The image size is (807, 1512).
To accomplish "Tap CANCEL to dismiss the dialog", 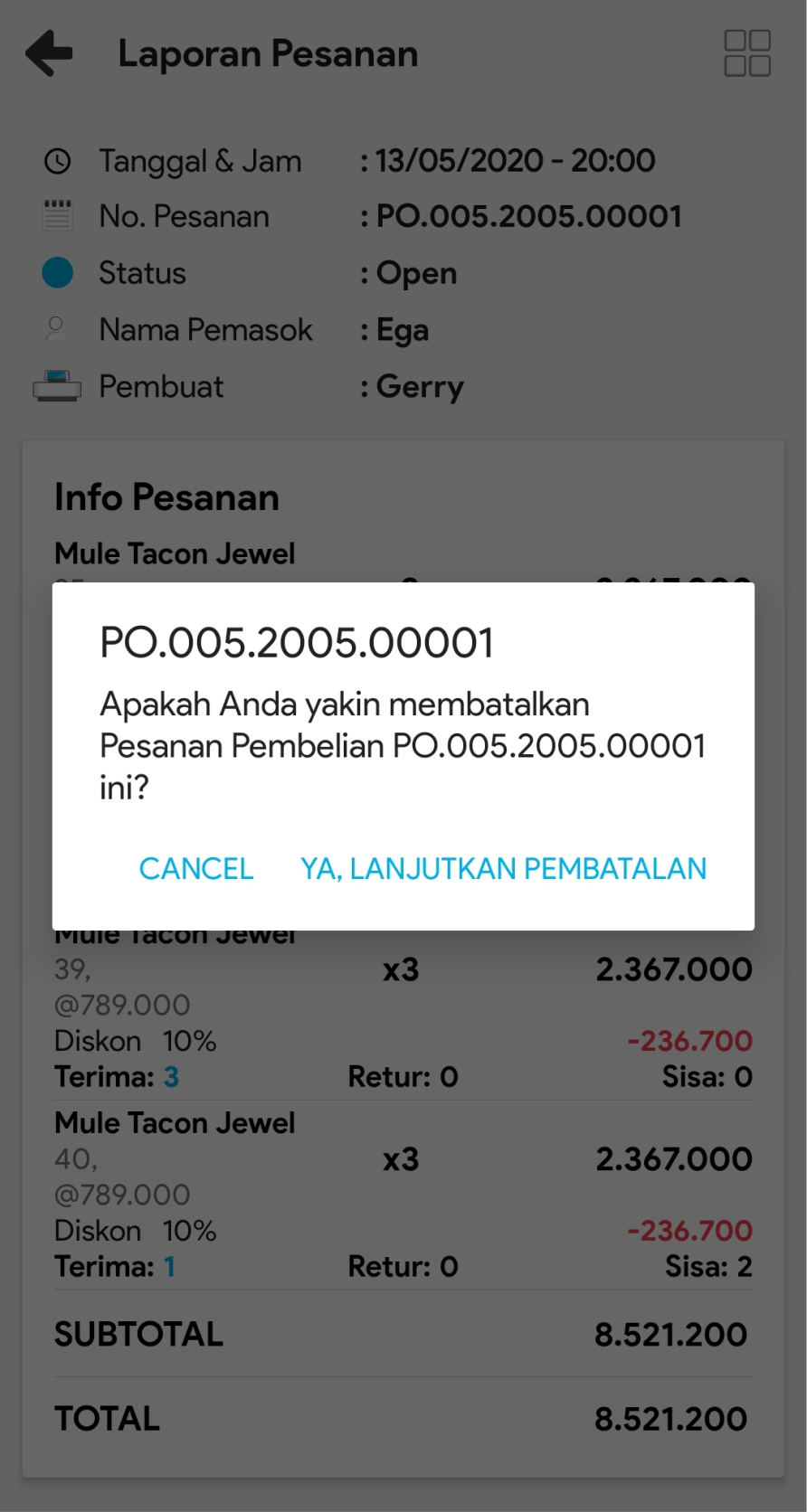I will pos(195,868).
